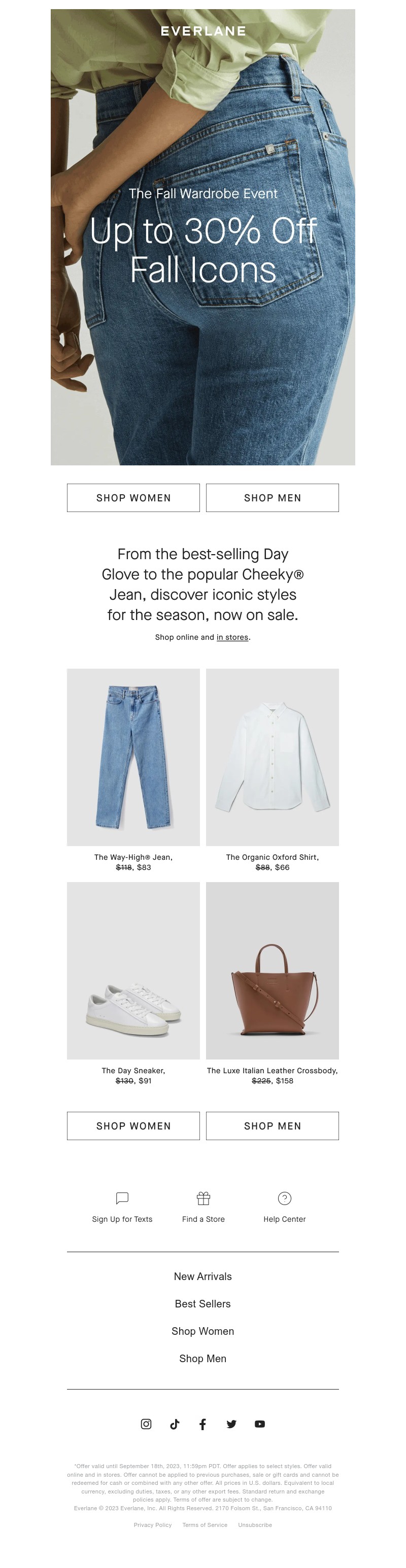406x1568 pixels.
Task: Go to the Help Center
Action: [284, 1207]
